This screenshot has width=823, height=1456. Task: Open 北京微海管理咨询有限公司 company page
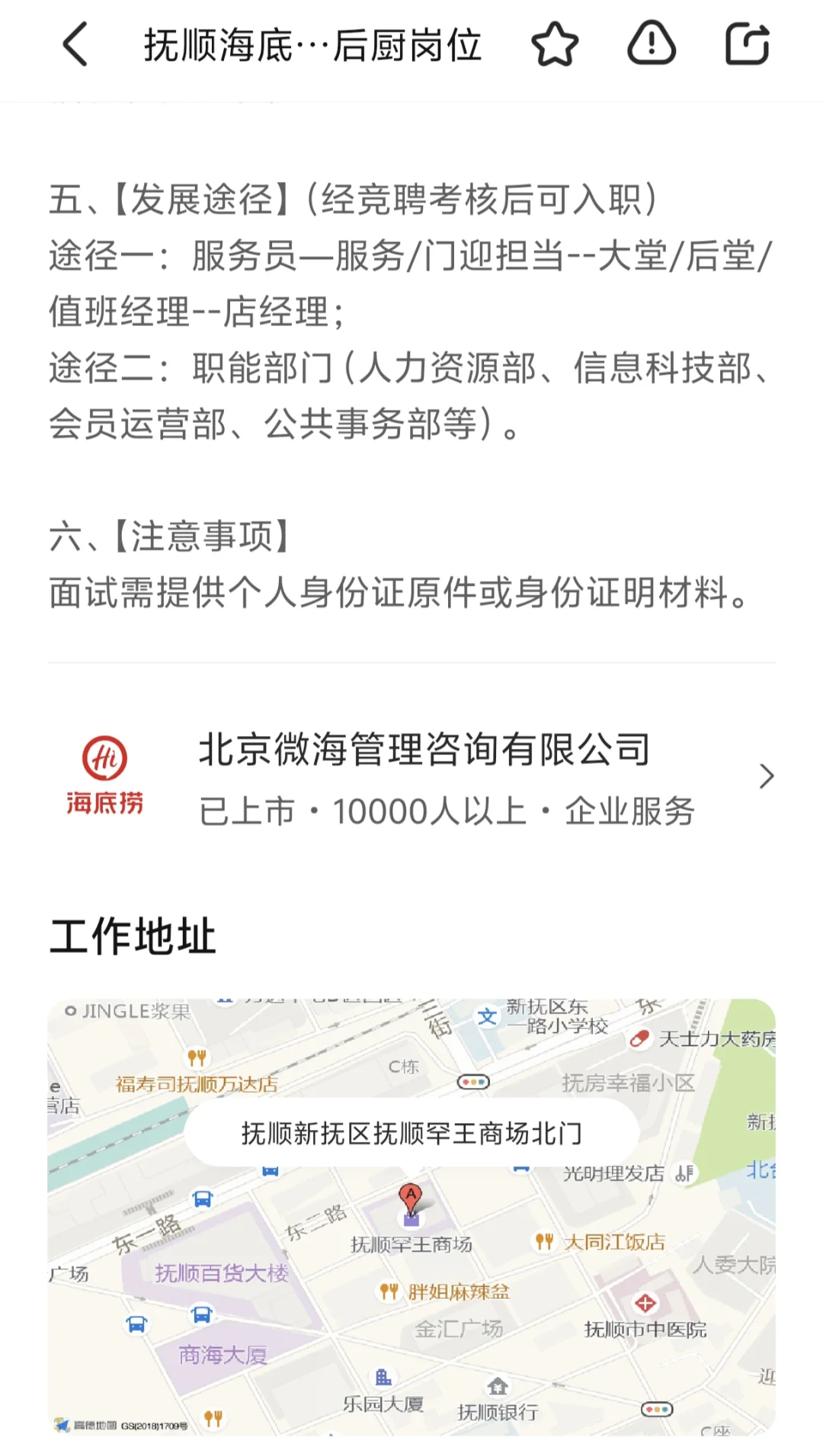coord(411,778)
